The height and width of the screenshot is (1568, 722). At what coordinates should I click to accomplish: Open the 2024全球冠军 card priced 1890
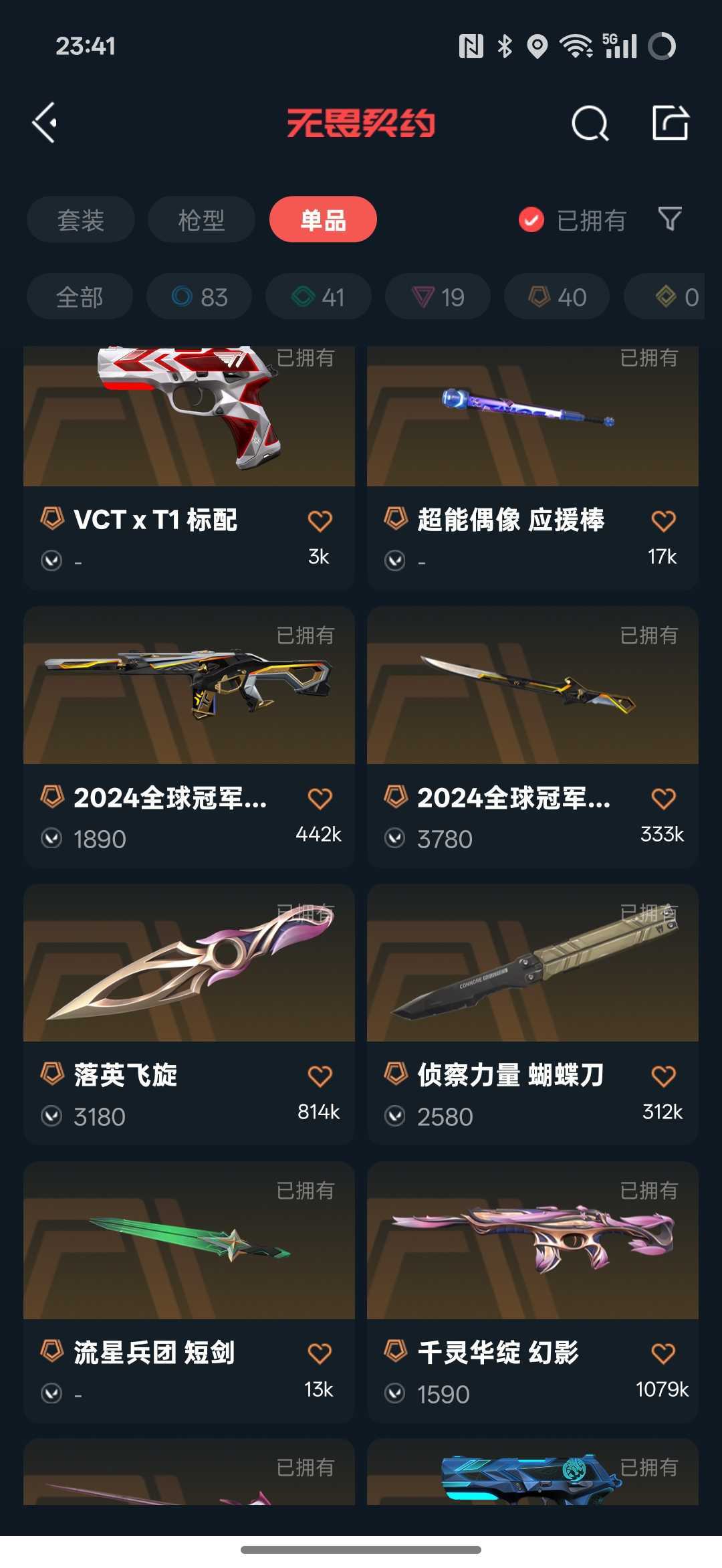point(189,736)
